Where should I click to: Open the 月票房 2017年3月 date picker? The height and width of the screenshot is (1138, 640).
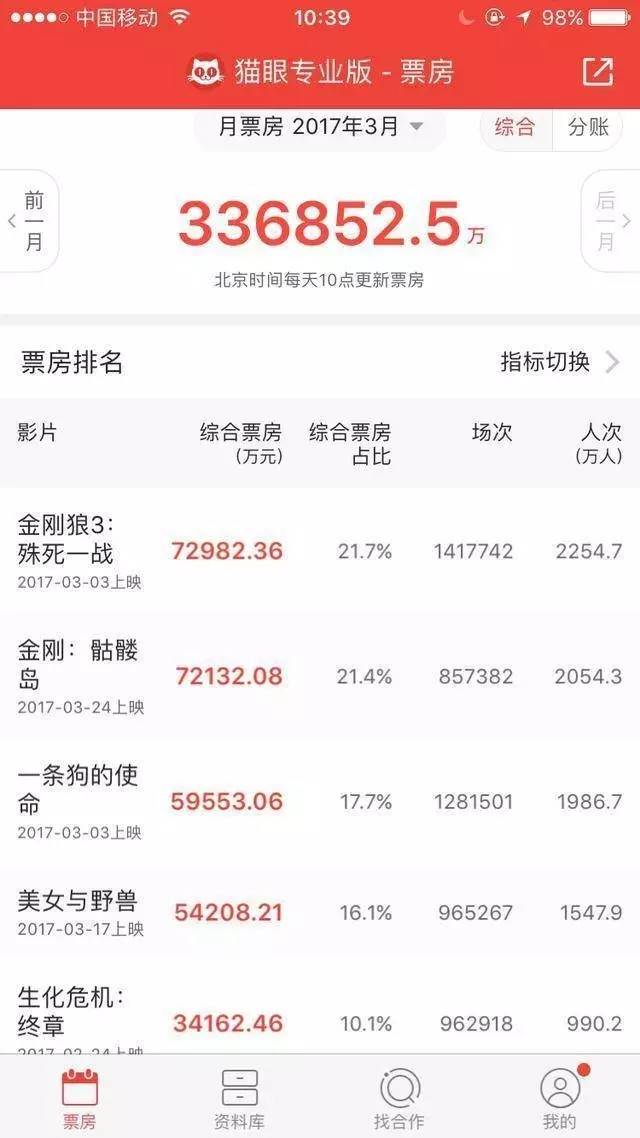coord(320,127)
